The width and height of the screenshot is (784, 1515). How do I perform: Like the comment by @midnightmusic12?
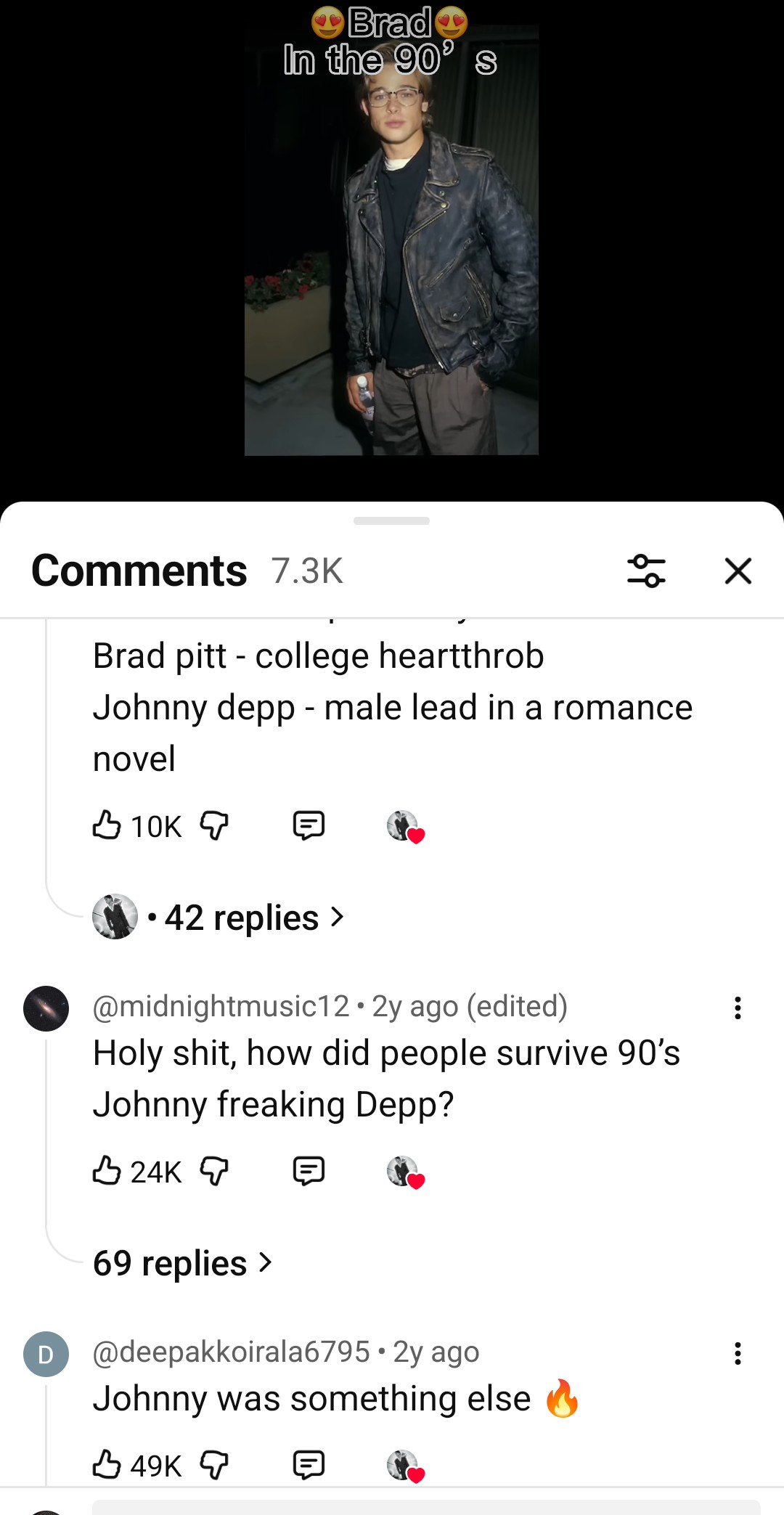tap(107, 1171)
